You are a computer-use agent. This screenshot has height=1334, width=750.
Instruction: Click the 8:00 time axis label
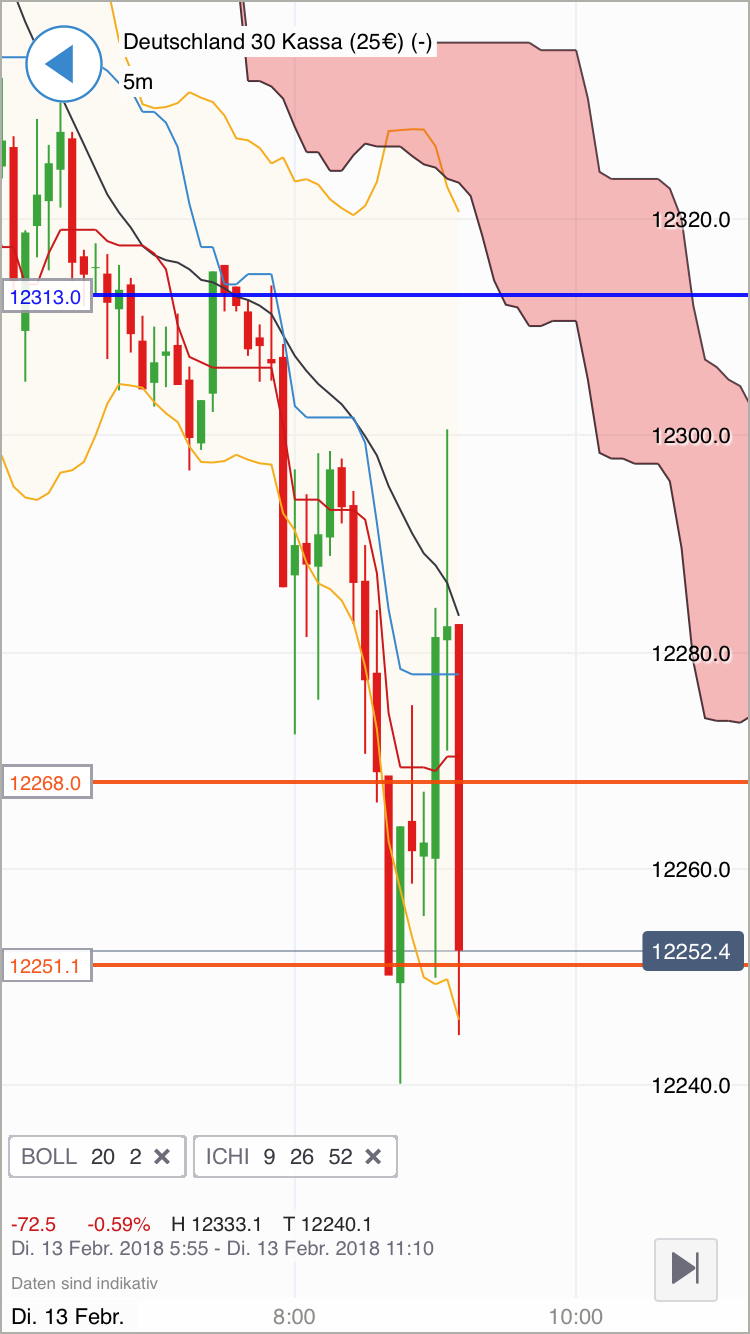tap(295, 1317)
